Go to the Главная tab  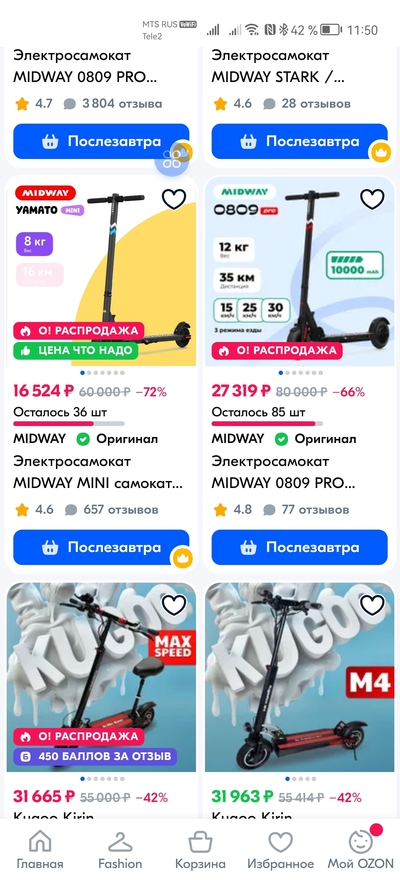pos(40,850)
